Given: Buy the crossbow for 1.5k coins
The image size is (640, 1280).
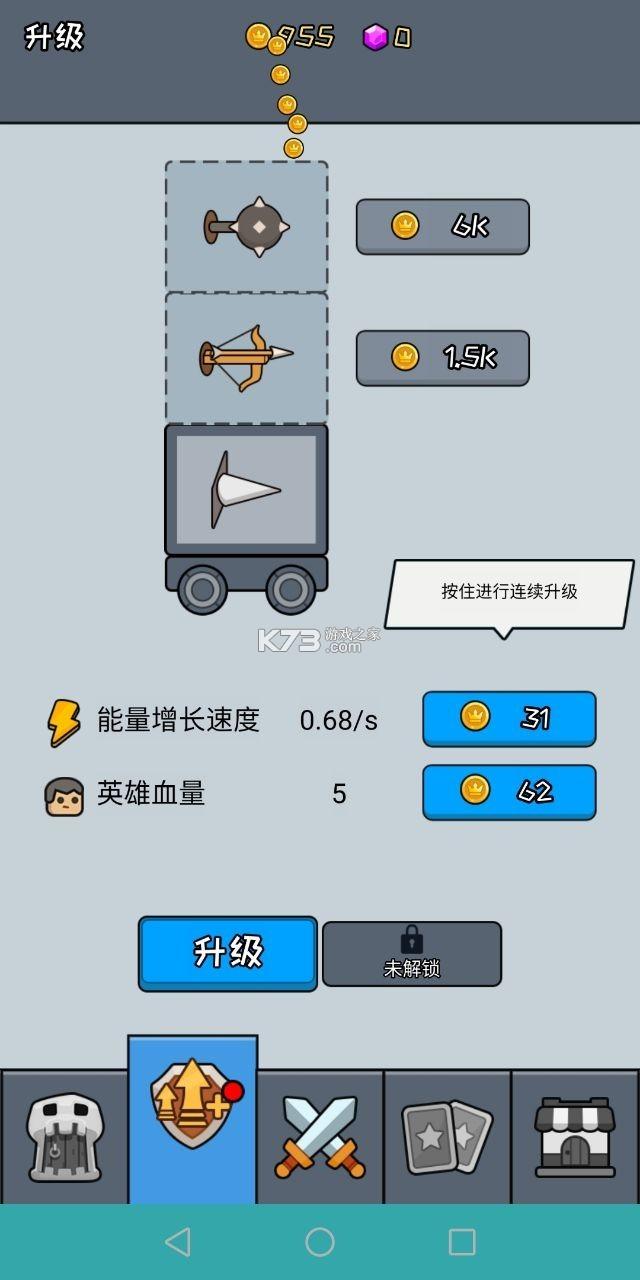Looking at the screenshot, I should (x=442, y=357).
